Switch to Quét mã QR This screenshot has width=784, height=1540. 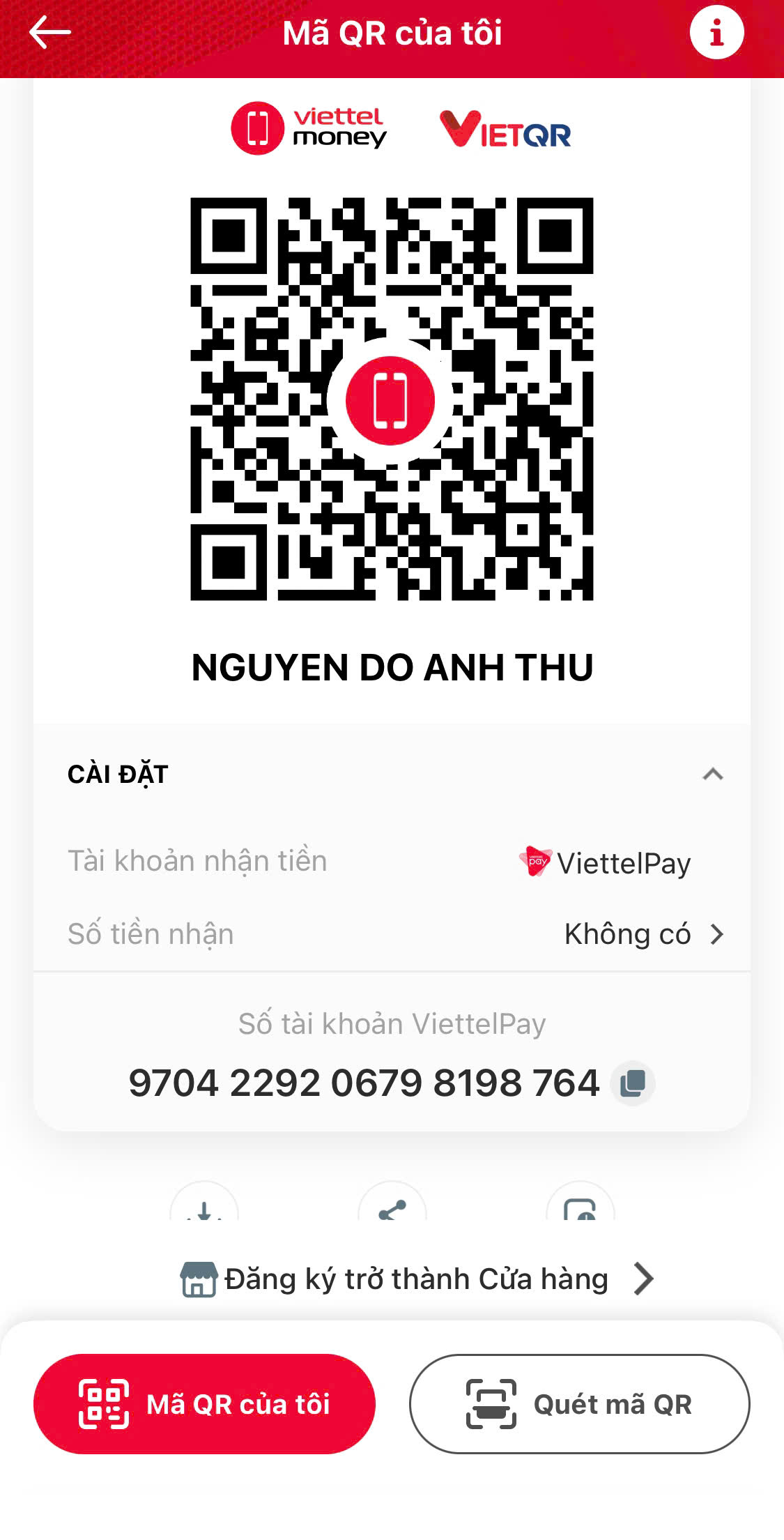click(x=579, y=1404)
